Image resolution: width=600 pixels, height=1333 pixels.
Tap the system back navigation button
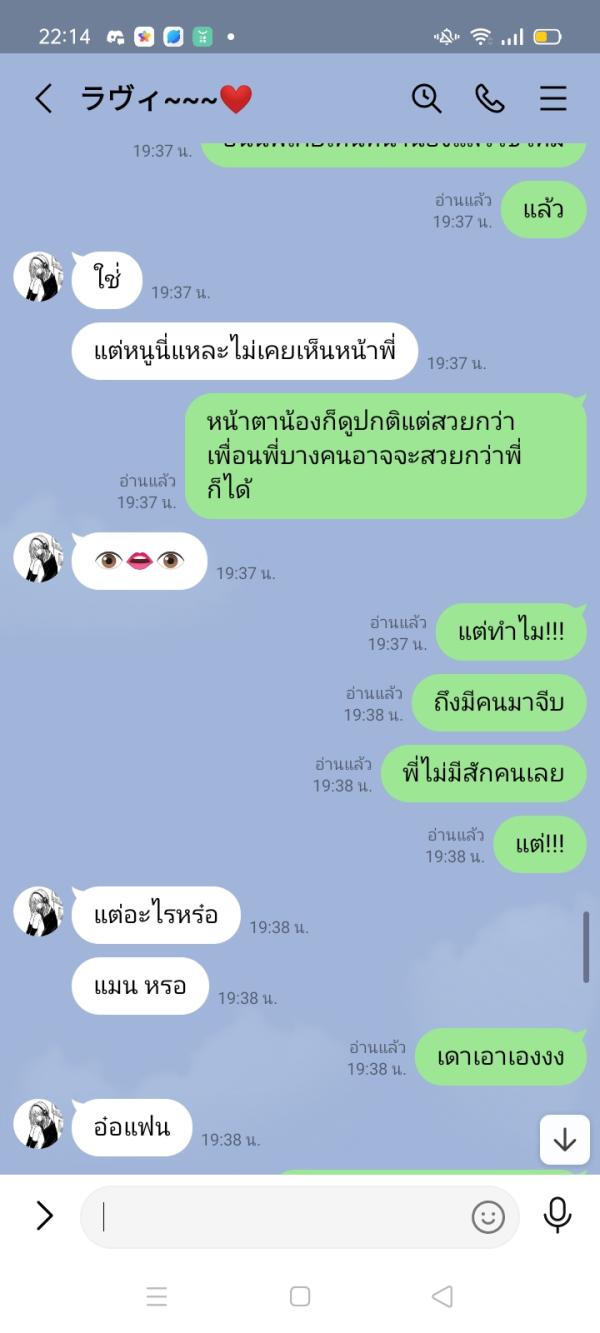(x=442, y=1296)
